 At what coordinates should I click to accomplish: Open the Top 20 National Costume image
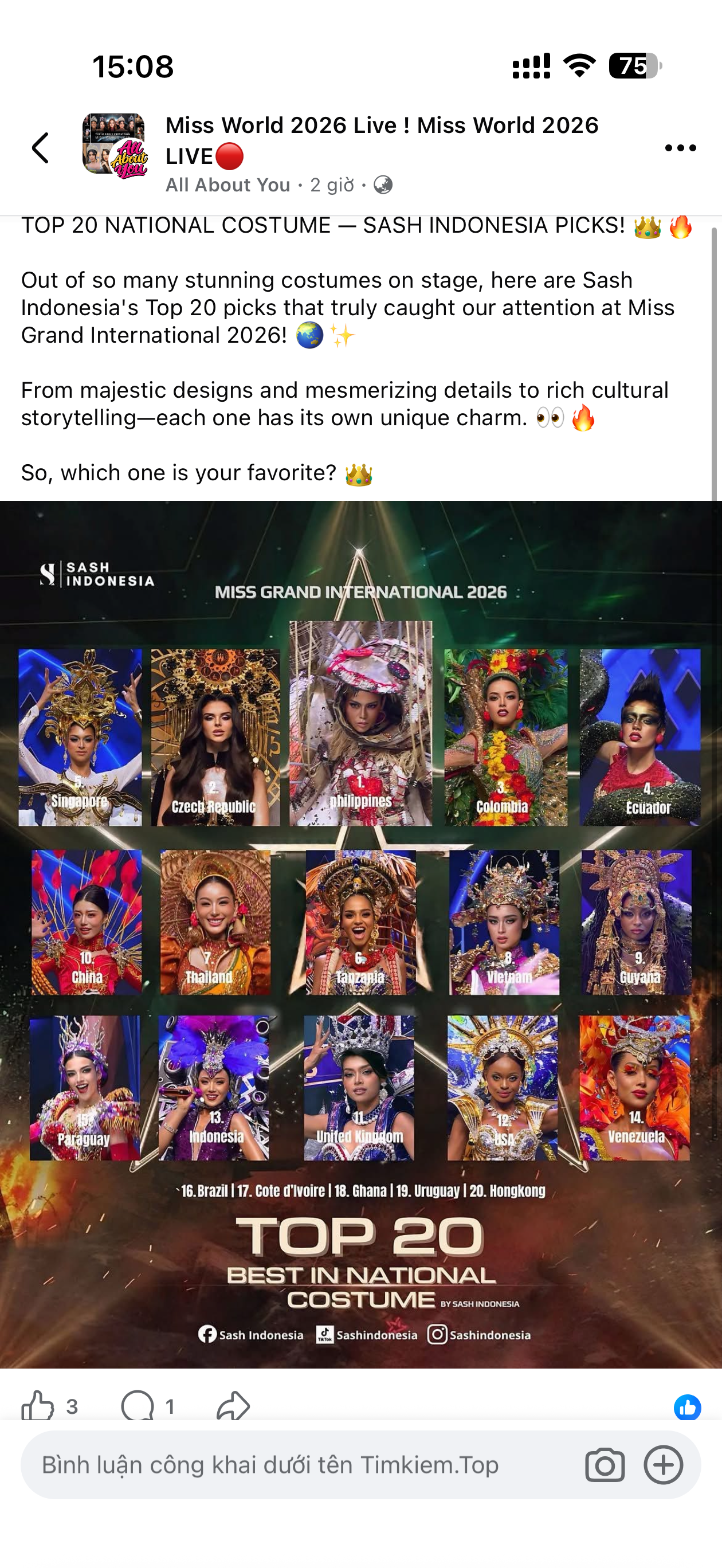pyautogui.click(x=361, y=934)
